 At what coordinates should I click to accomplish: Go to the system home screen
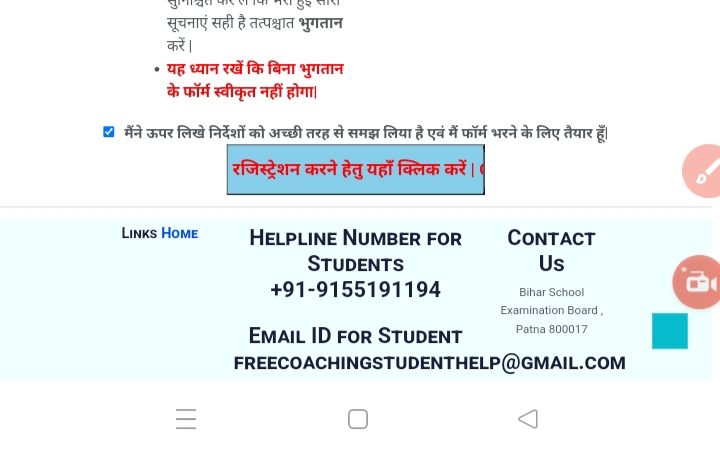click(x=358, y=419)
